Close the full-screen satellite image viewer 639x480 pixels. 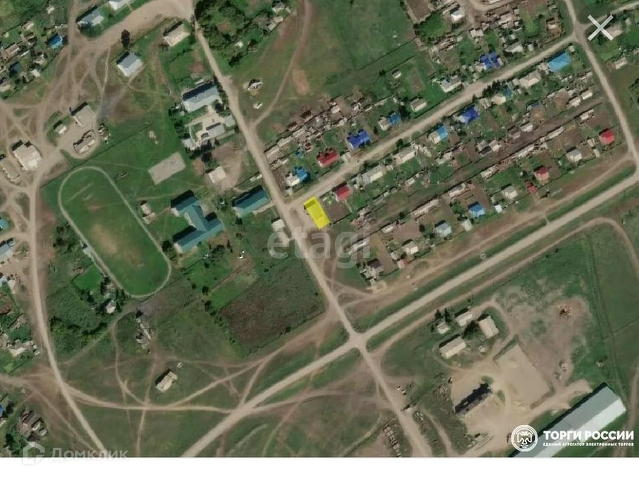(x=600, y=28)
